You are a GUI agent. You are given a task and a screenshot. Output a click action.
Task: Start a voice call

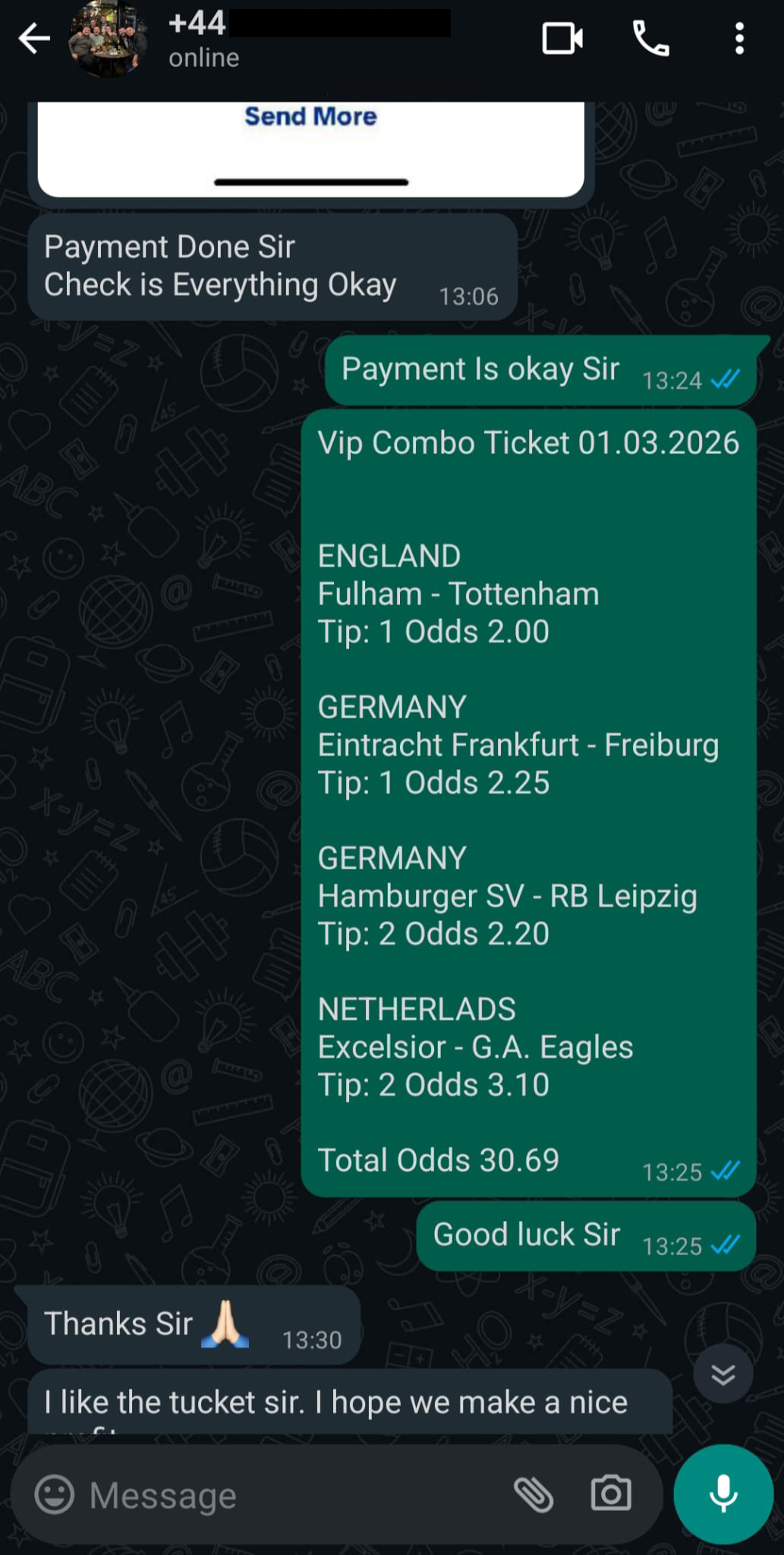pos(651,39)
